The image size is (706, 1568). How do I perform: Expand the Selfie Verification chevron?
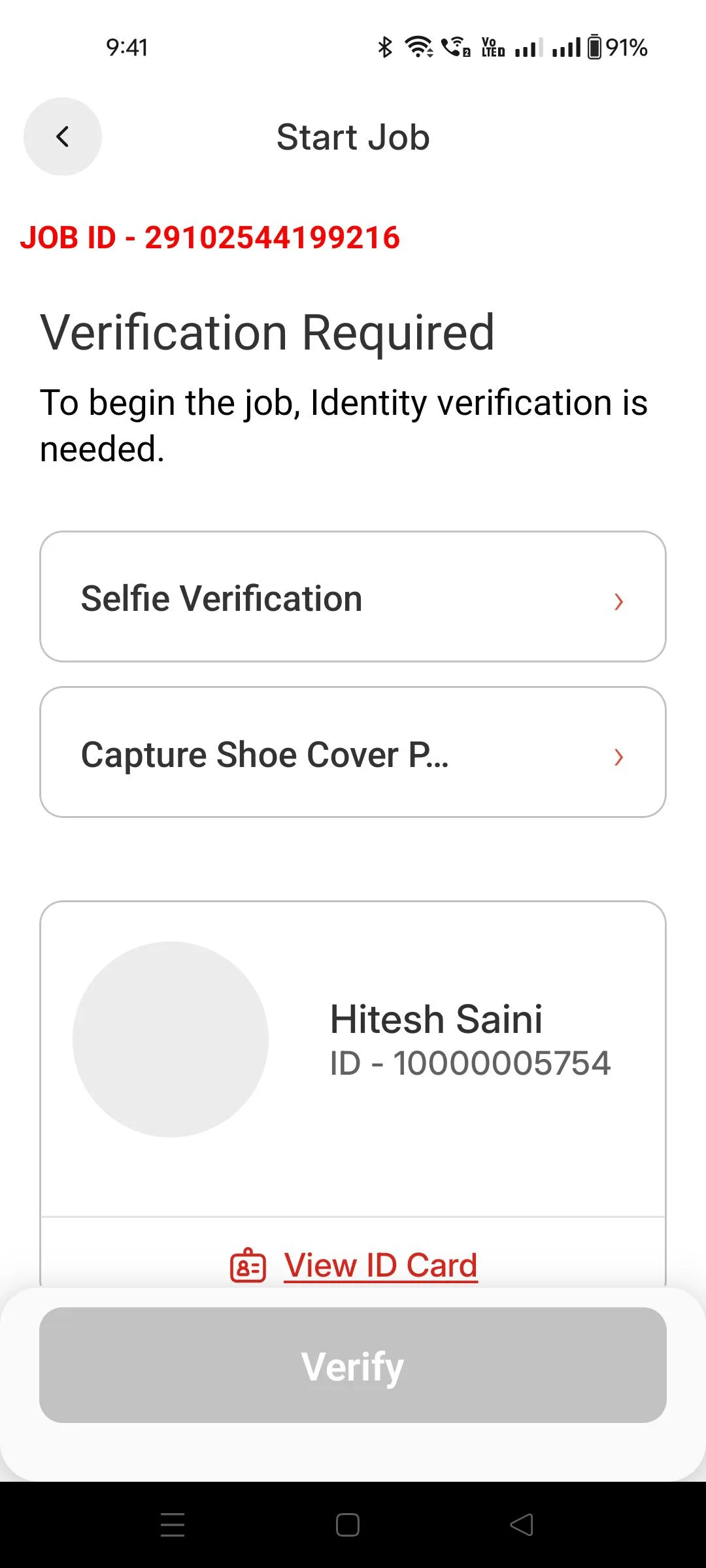(618, 601)
